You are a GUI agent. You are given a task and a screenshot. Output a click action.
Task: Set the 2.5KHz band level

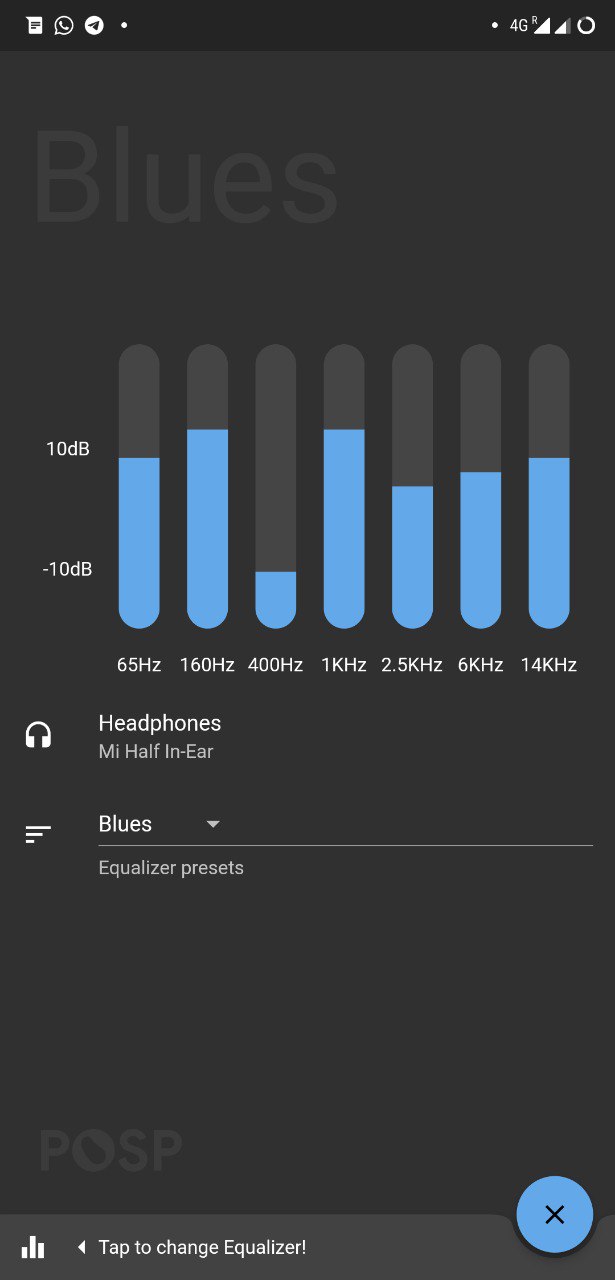click(x=412, y=486)
